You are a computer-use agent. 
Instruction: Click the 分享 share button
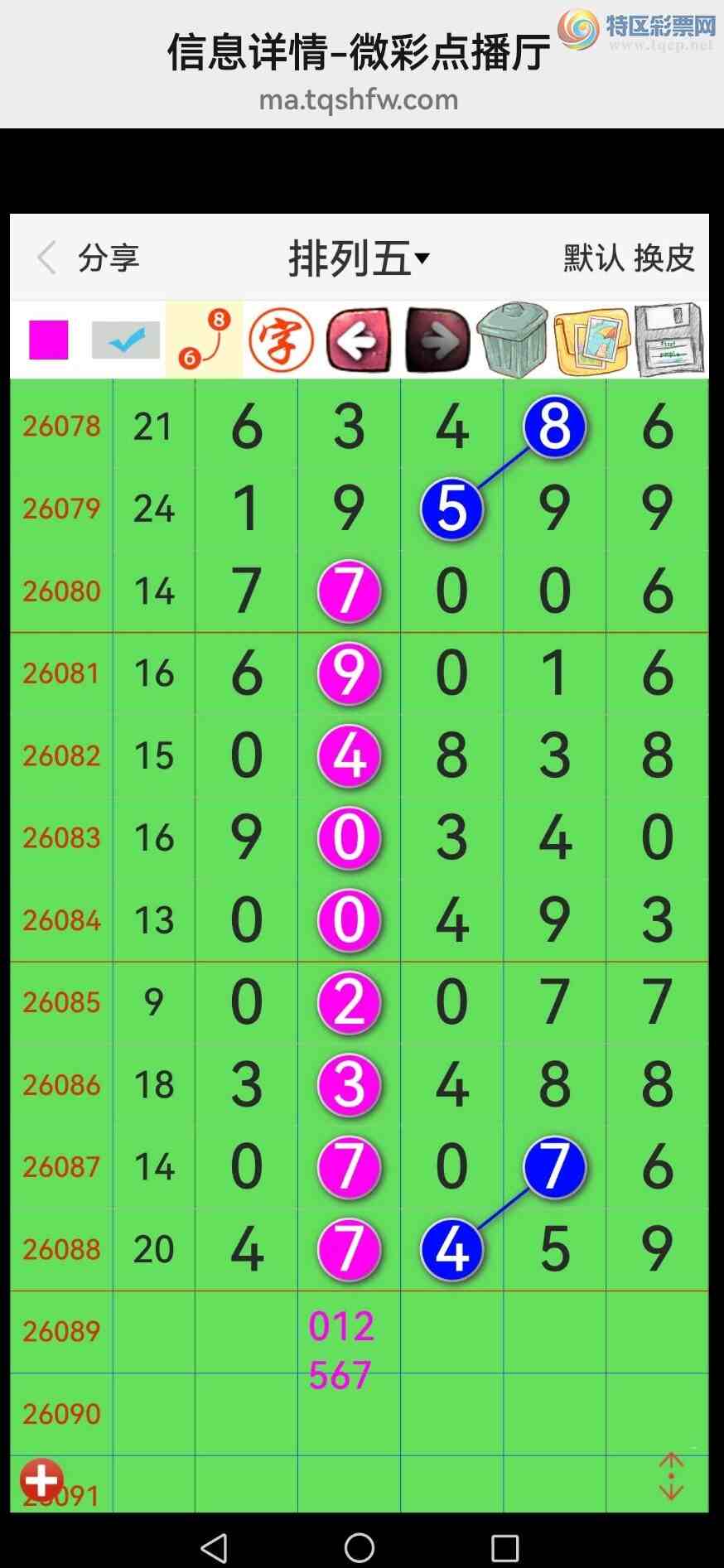pos(109,258)
